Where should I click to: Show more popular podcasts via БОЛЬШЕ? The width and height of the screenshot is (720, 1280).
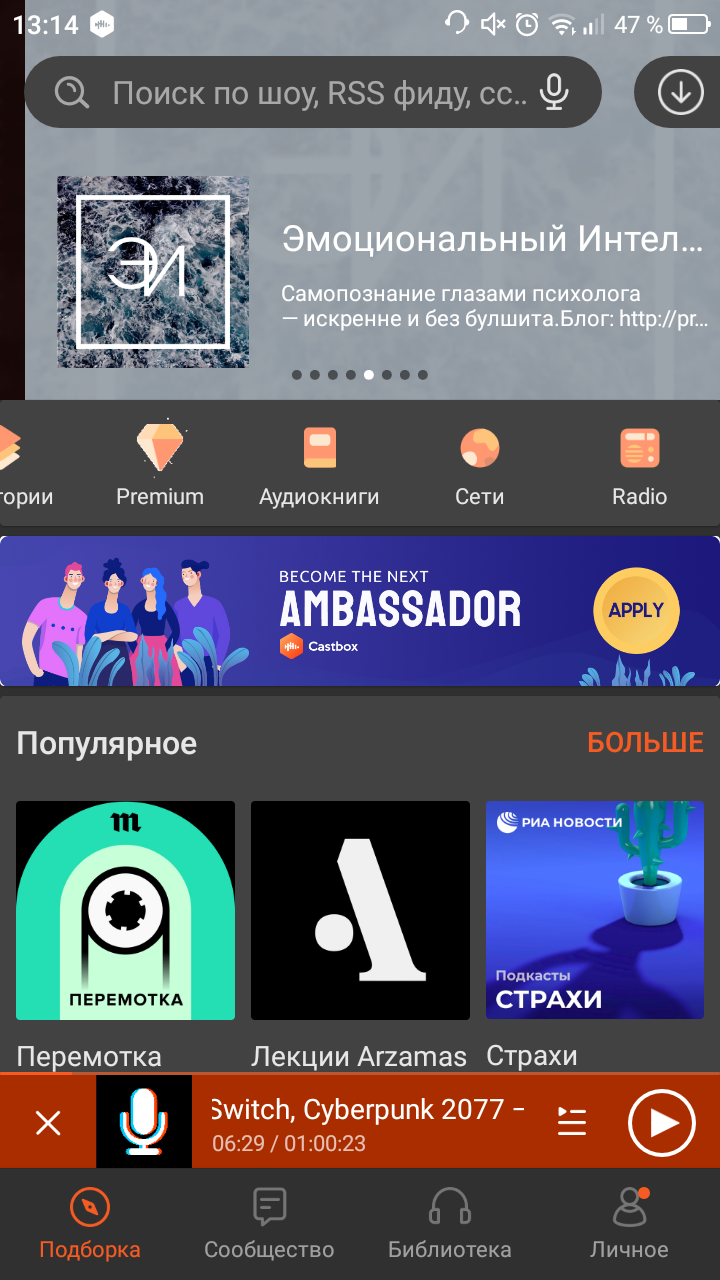pyautogui.click(x=645, y=742)
